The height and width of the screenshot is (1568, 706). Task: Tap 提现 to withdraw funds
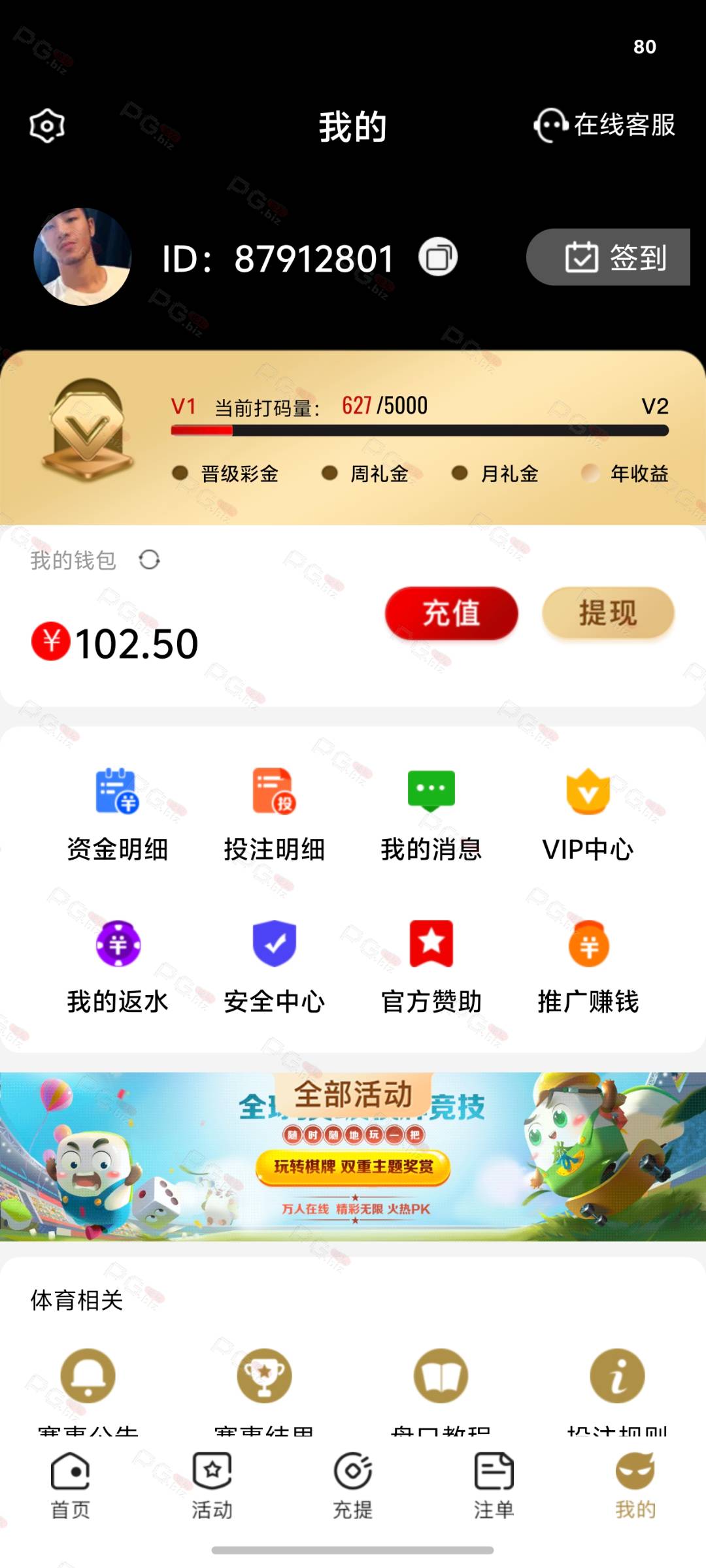coord(608,613)
